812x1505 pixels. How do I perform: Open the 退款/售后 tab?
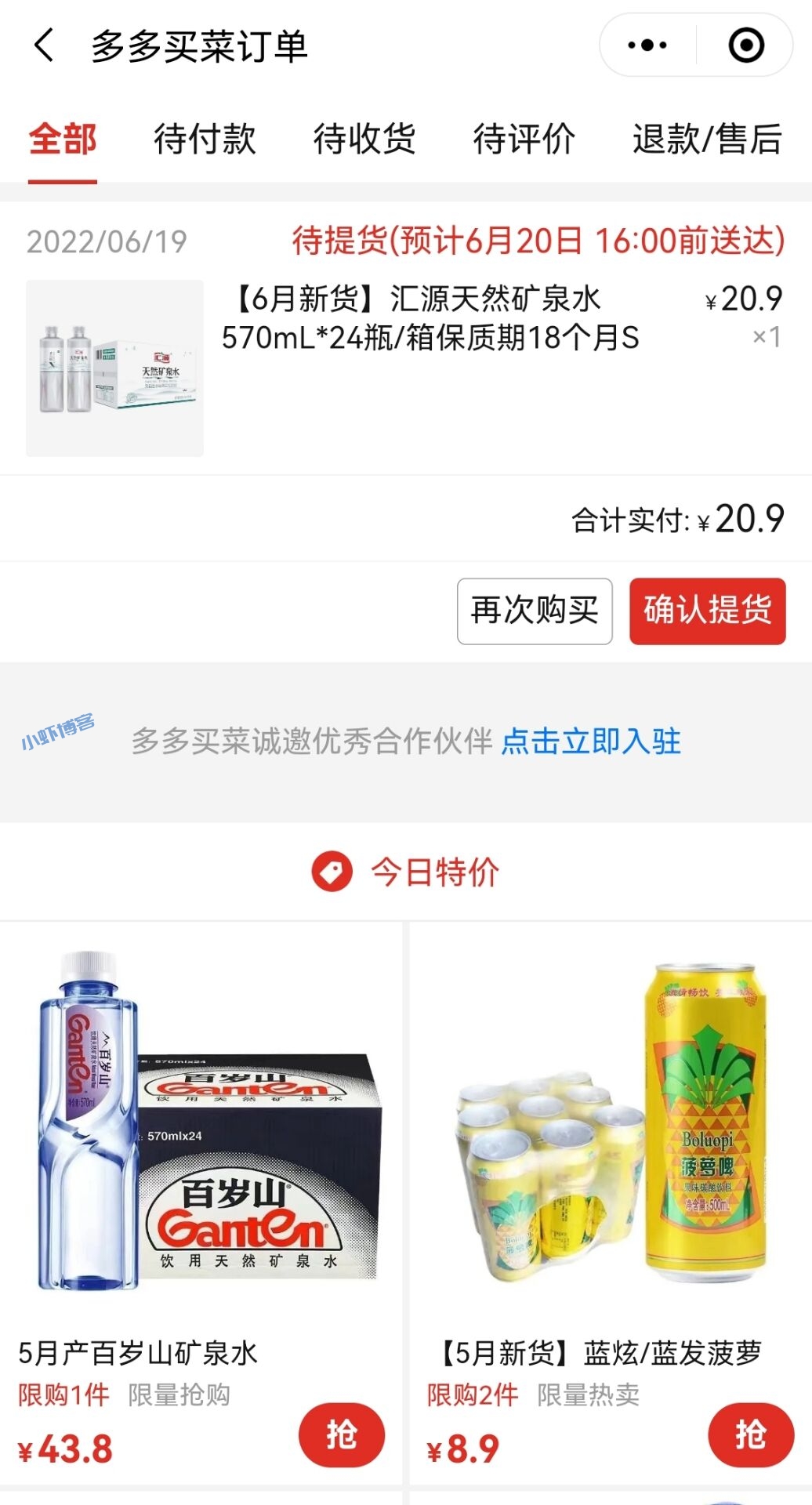pos(704,140)
